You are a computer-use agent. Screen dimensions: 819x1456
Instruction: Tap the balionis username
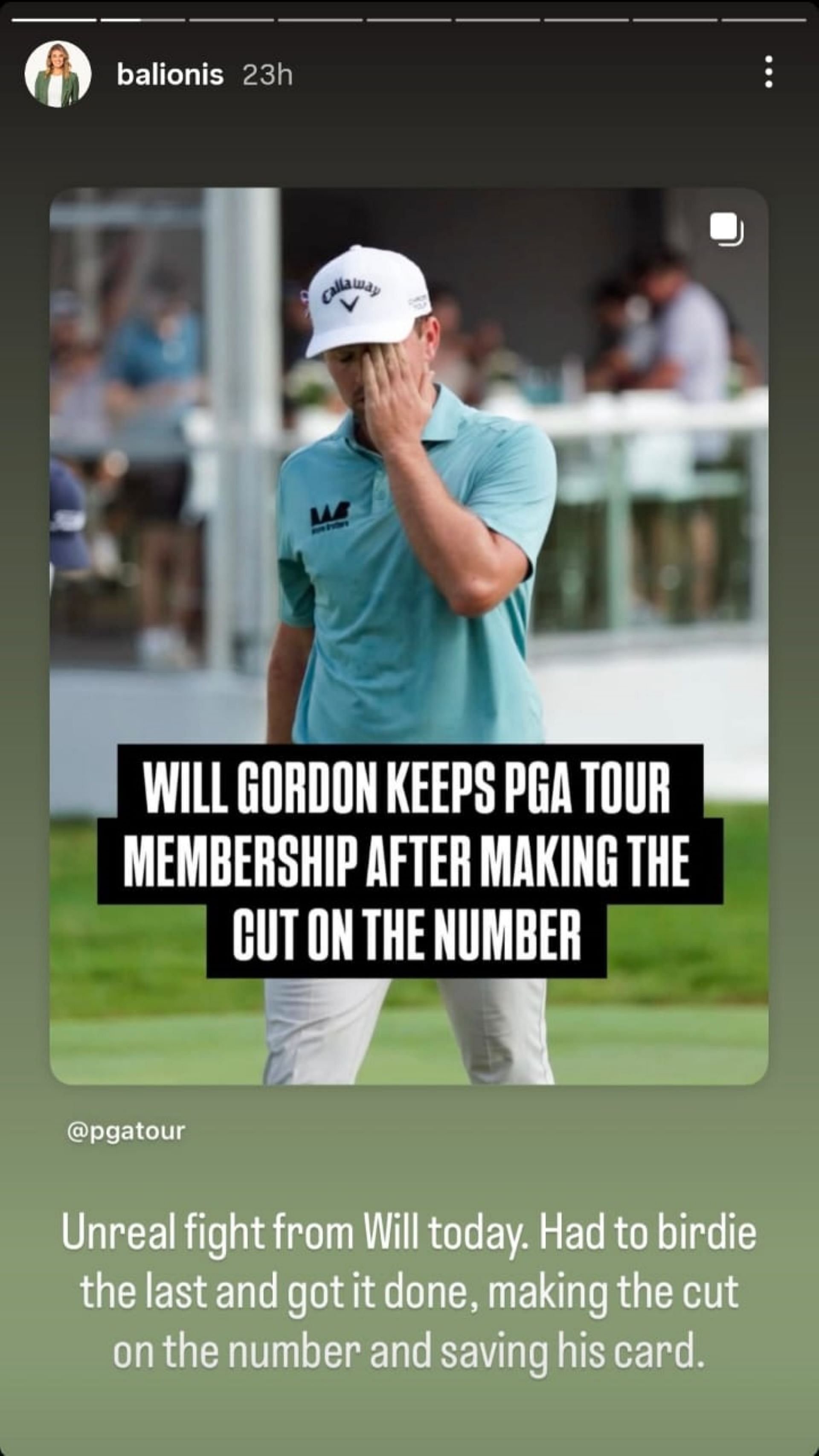click(x=170, y=75)
